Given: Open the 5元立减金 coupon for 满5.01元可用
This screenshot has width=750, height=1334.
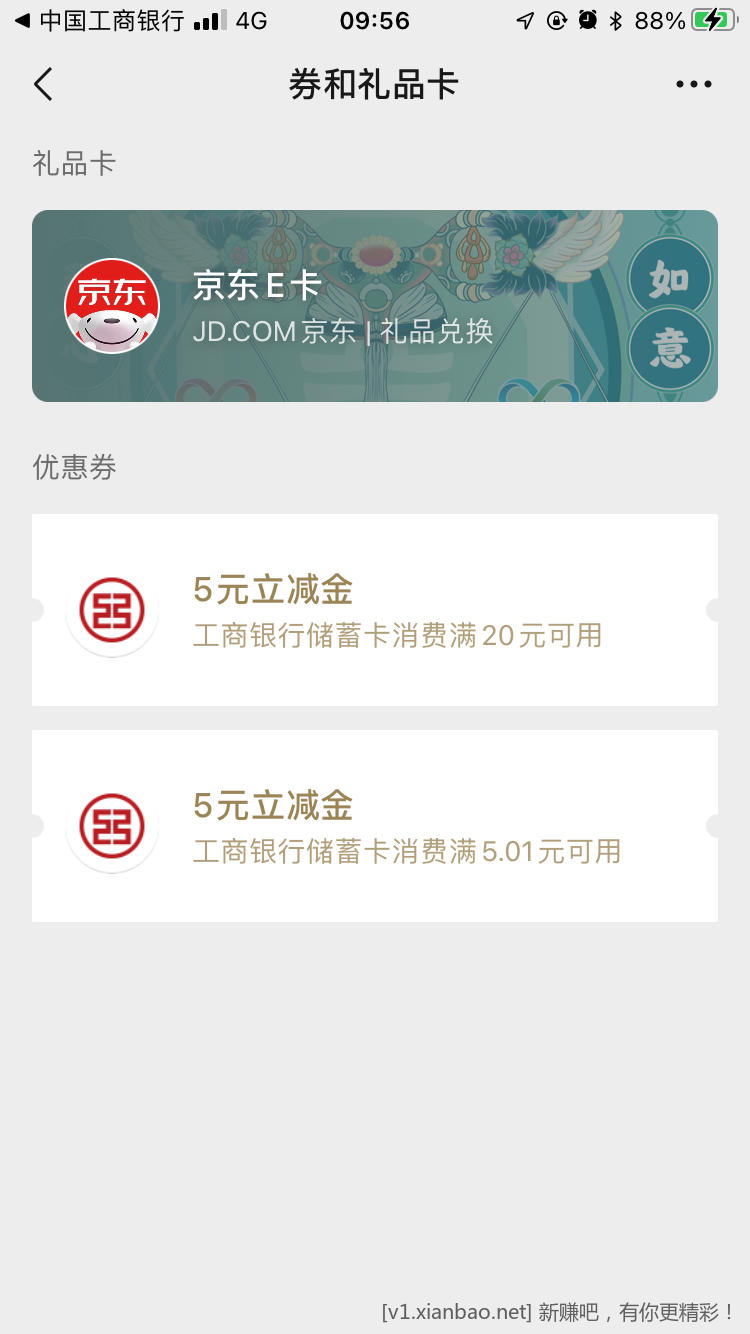Looking at the screenshot, I should click(x=374, y=826).
